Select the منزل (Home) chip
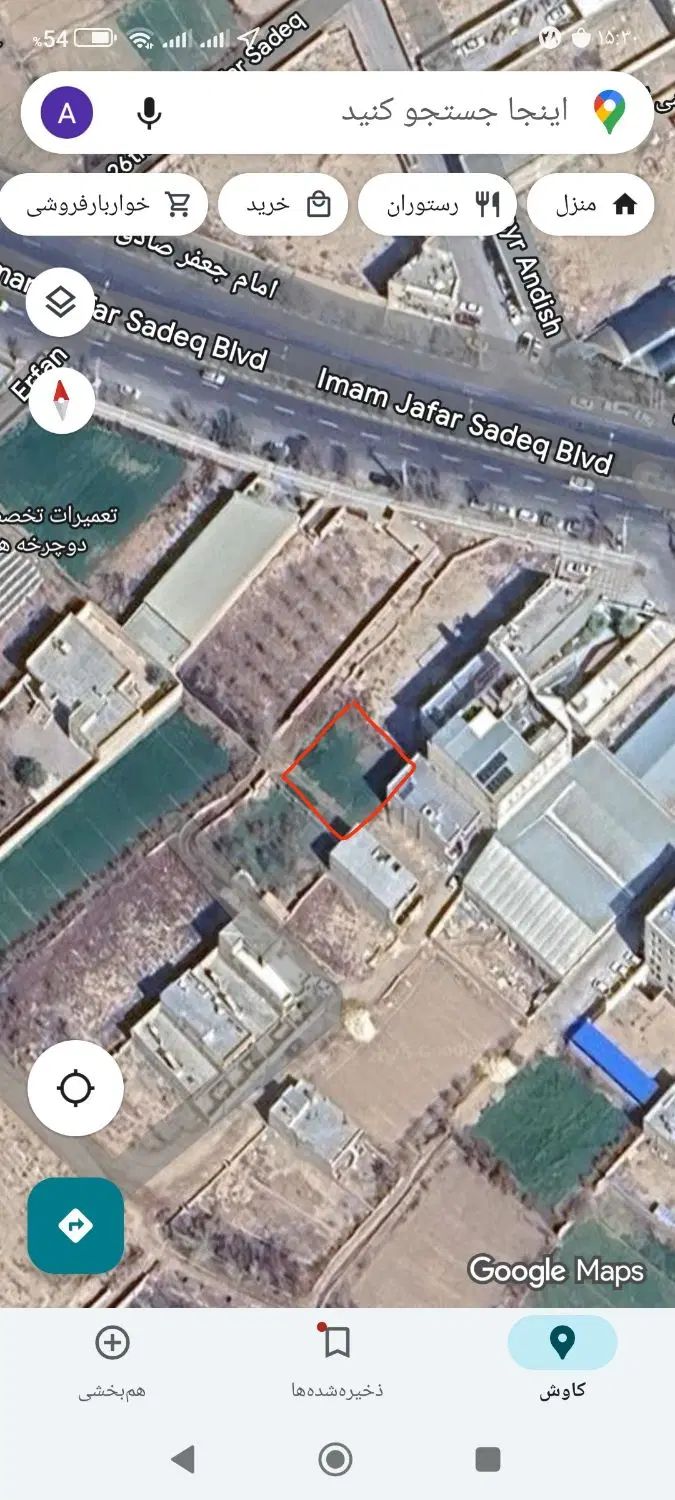 (591, 205)
